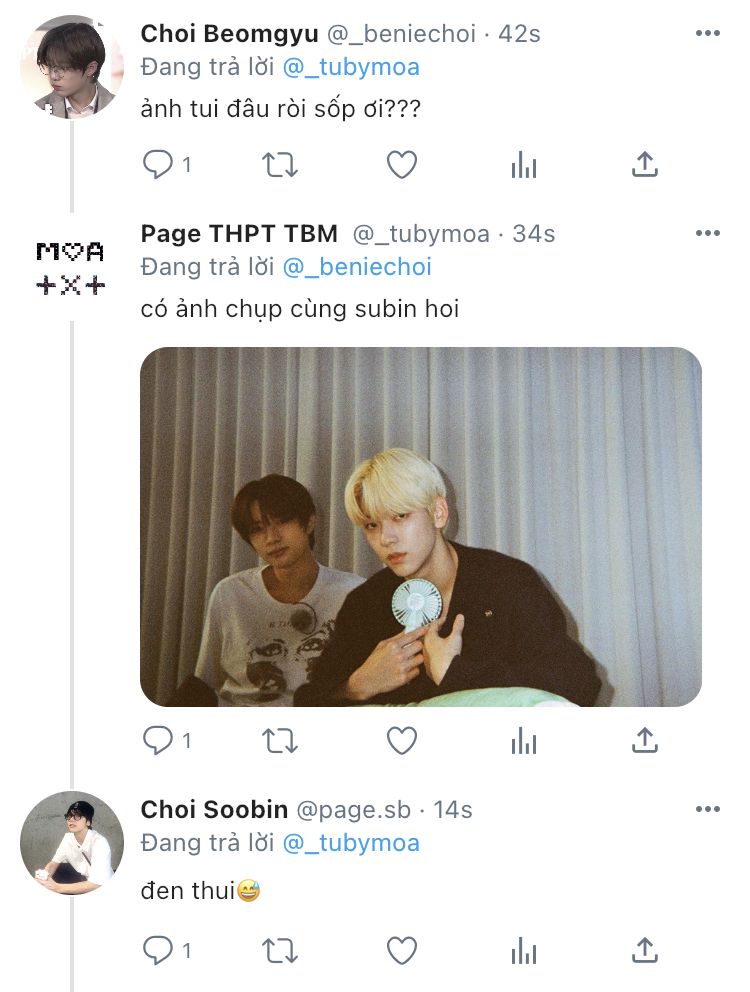
Task: Open Choi Soobin's profile picture
Action: (x=72, y=843)
